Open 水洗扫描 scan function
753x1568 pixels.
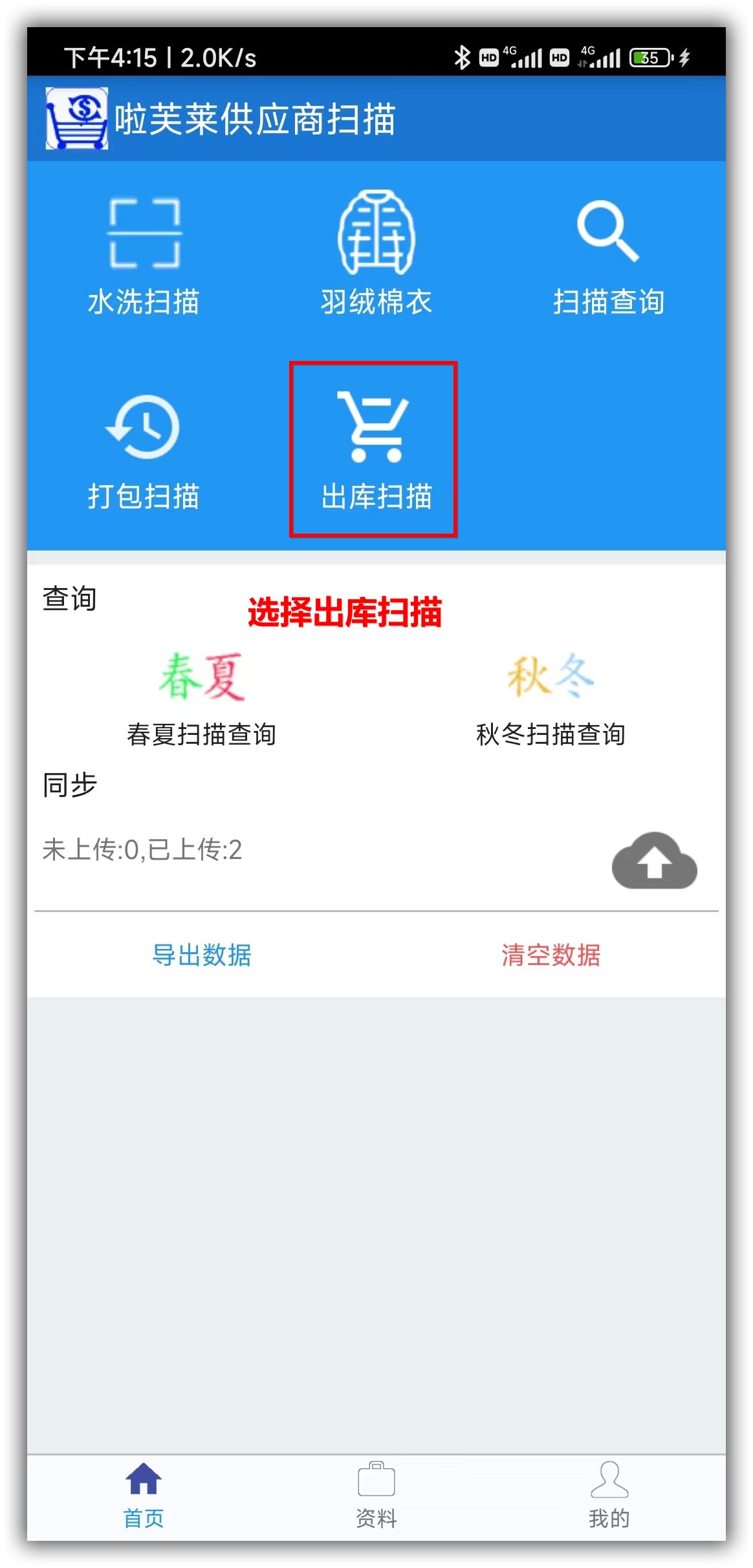tap(144, 256)
